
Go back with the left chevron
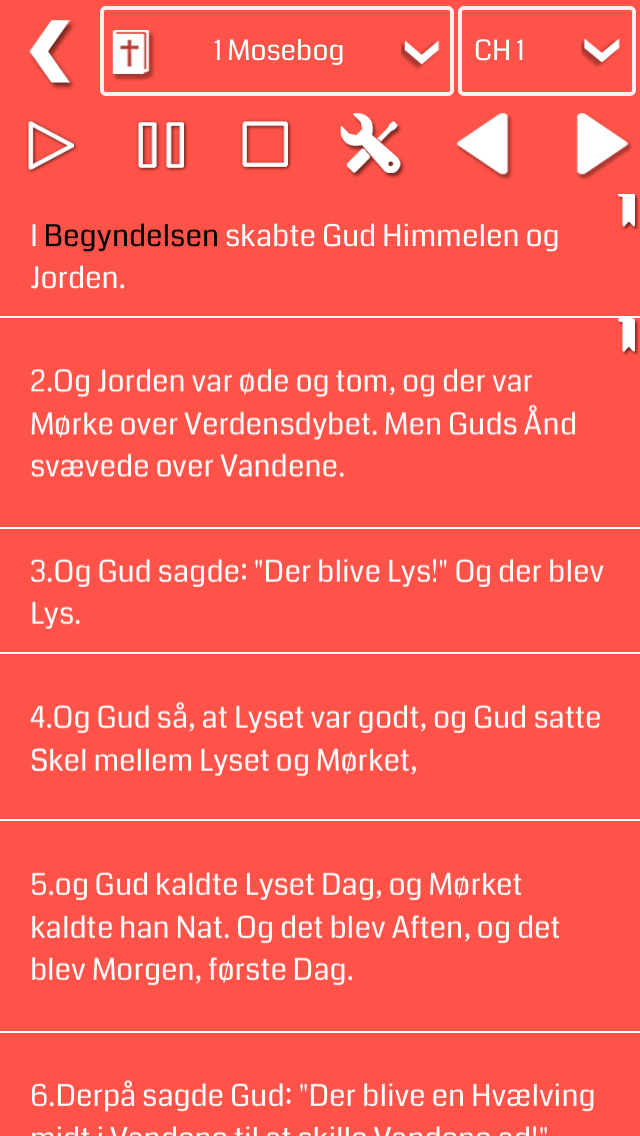[51, 51]
